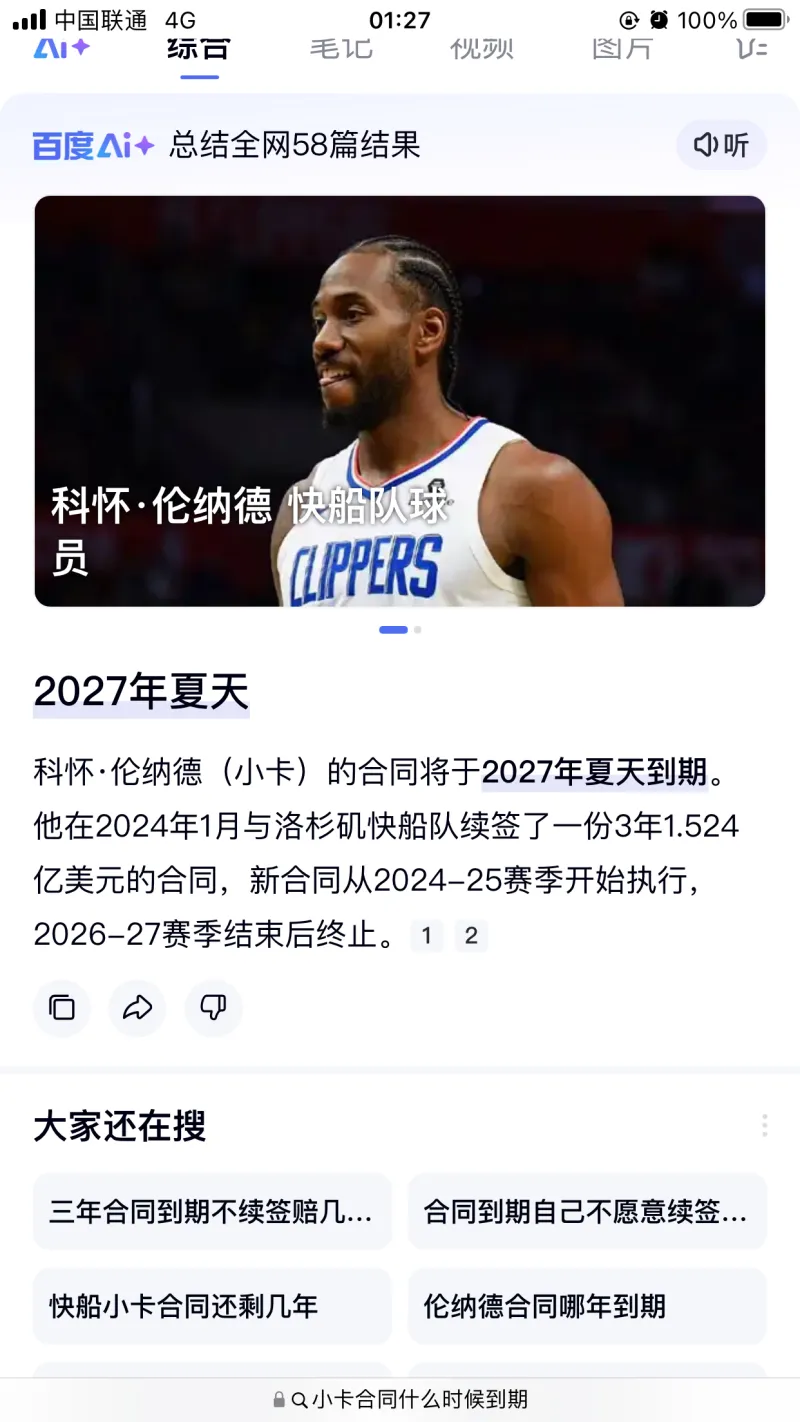Screen dimensions: 800x1422
Task: Select the 快船小卡合同还剩几年 suggestion
Action: [212, 1306]
